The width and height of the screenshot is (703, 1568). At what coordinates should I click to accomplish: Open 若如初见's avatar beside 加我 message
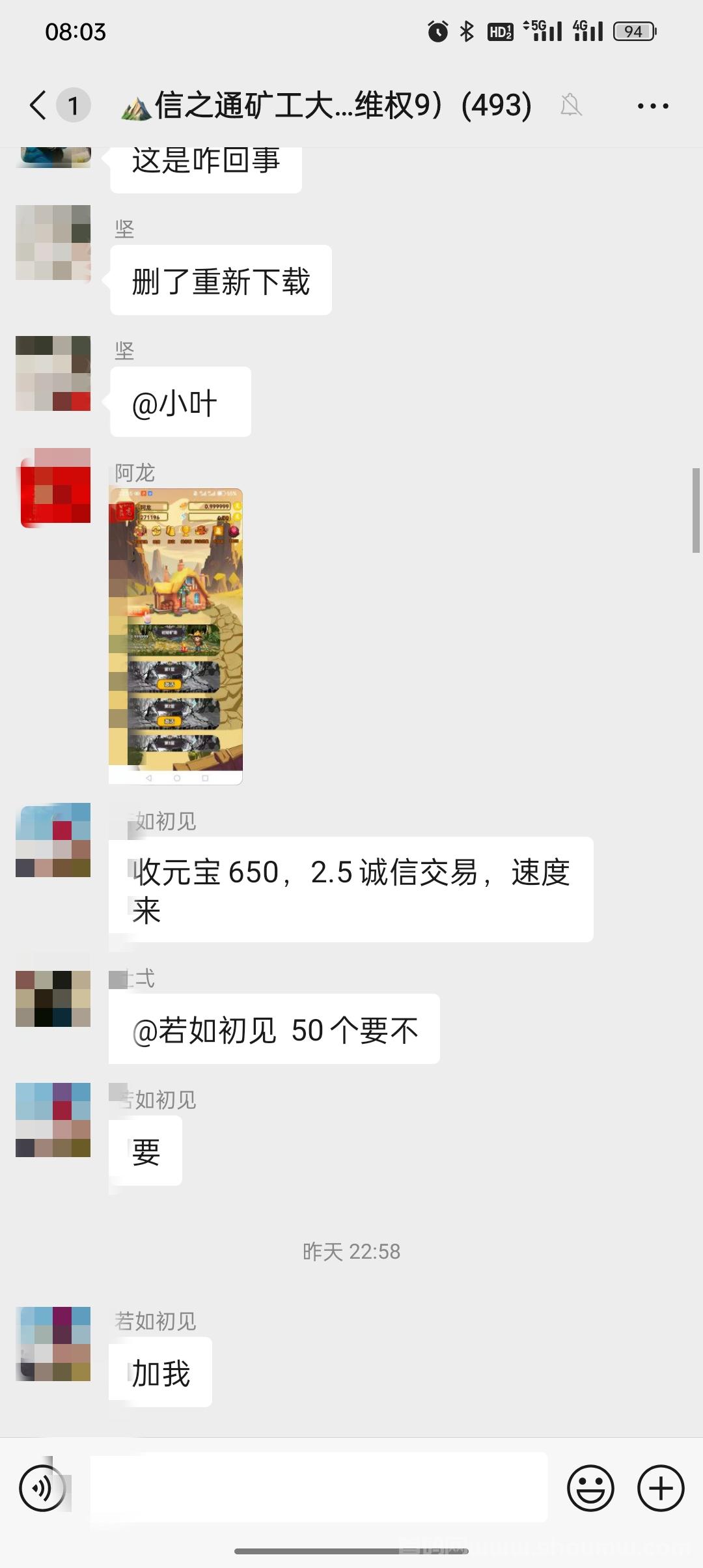coord(53,1343)
